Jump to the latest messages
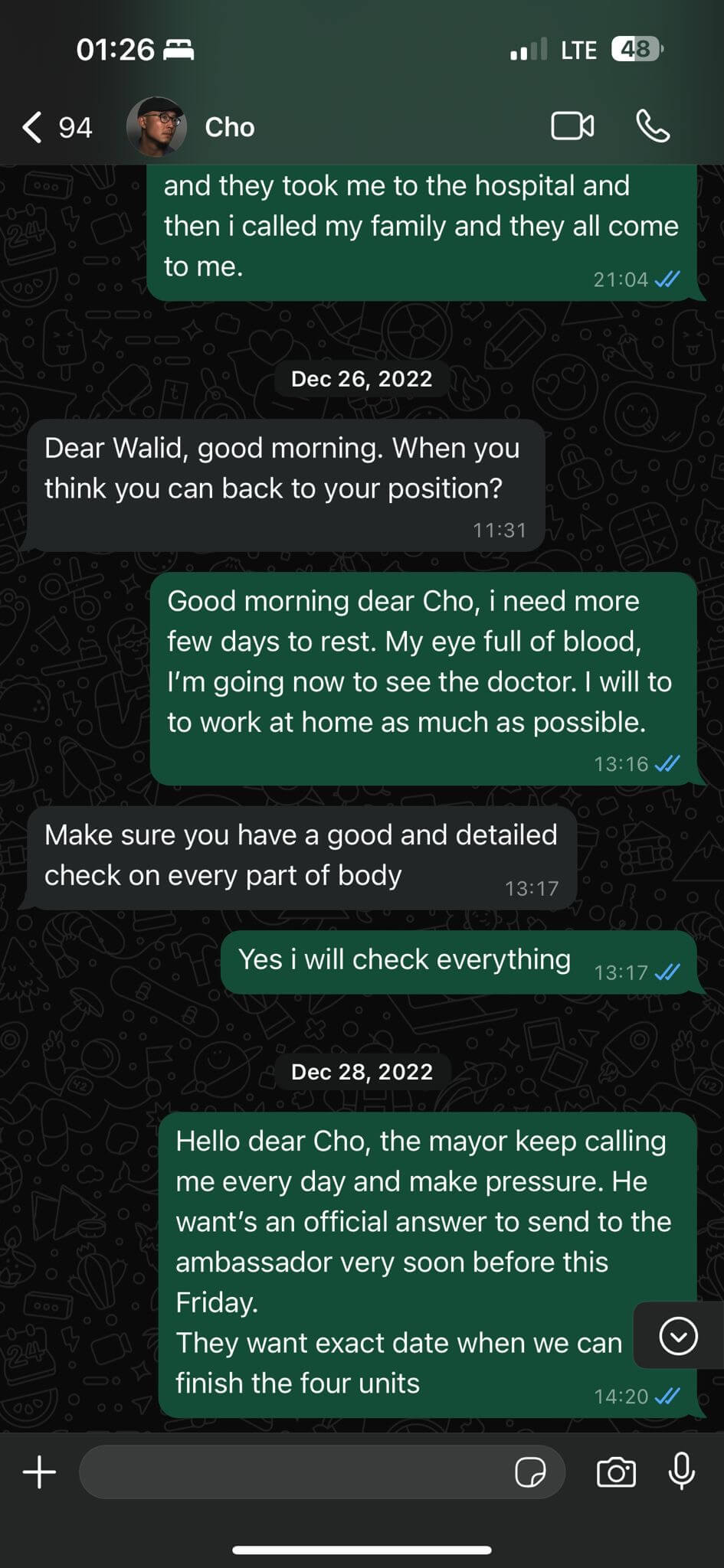The image size is (724, 1568). (678, 1337)
